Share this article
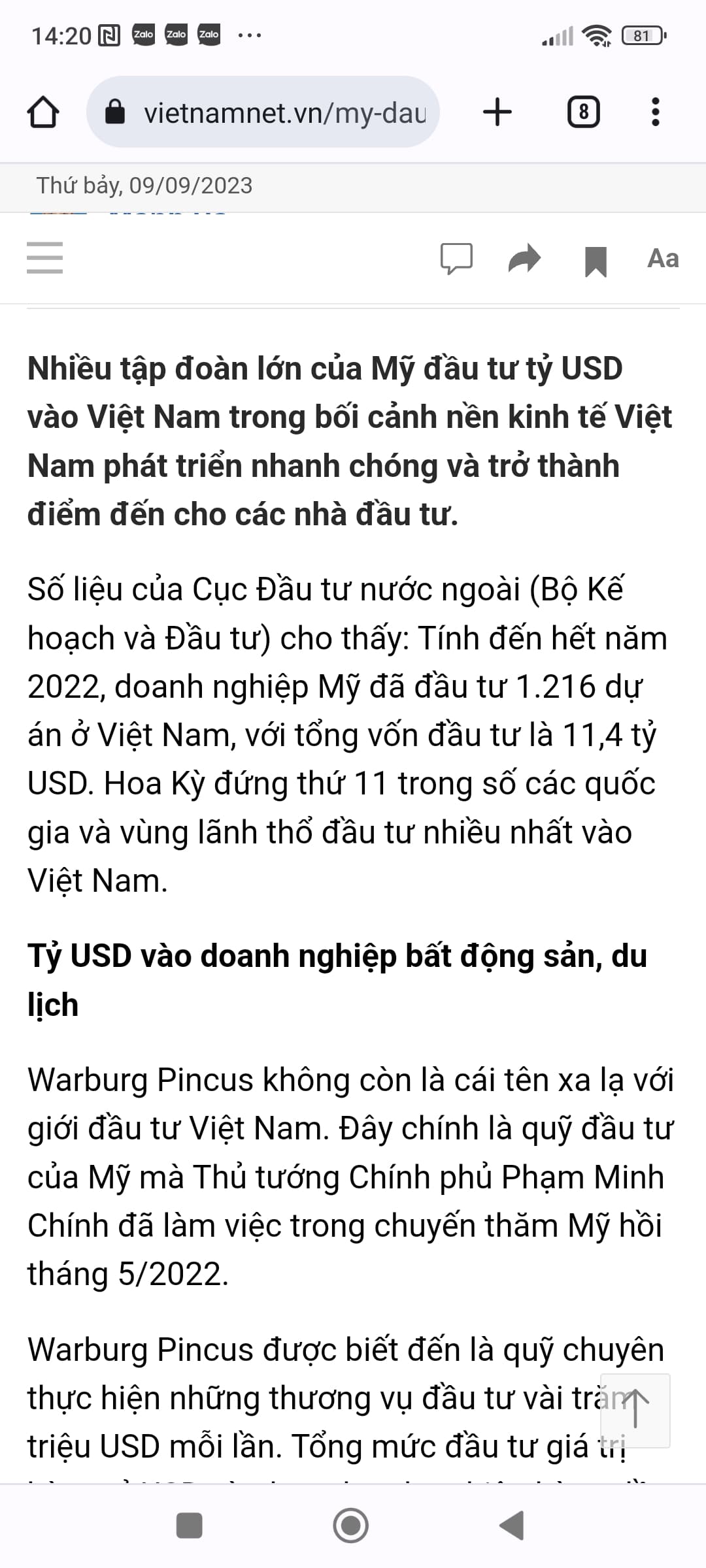 pos(525,258)
